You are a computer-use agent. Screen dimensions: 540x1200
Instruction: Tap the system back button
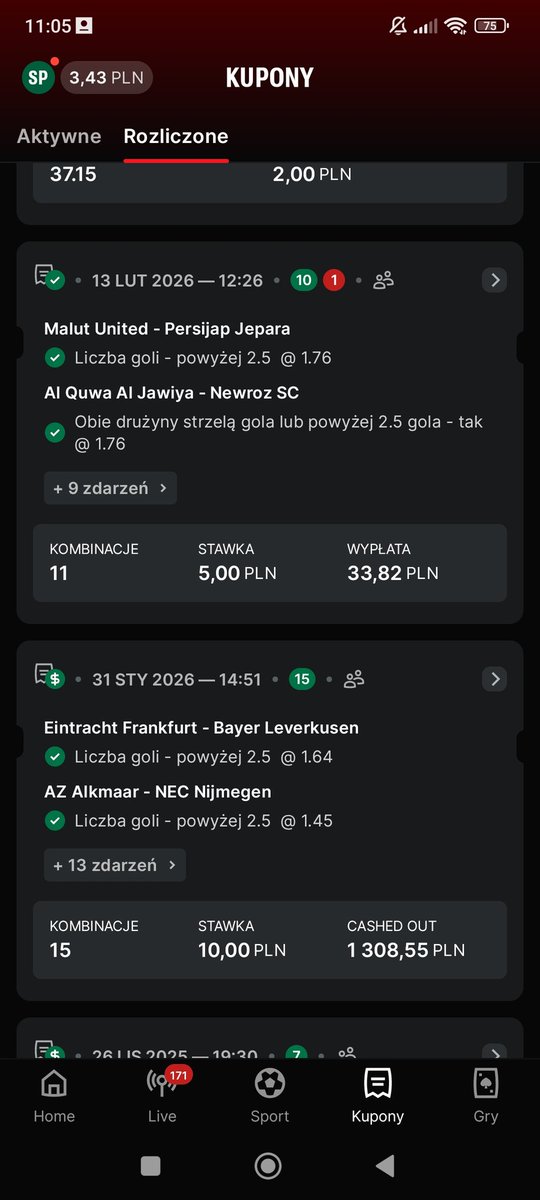[x=385, y=1165]
